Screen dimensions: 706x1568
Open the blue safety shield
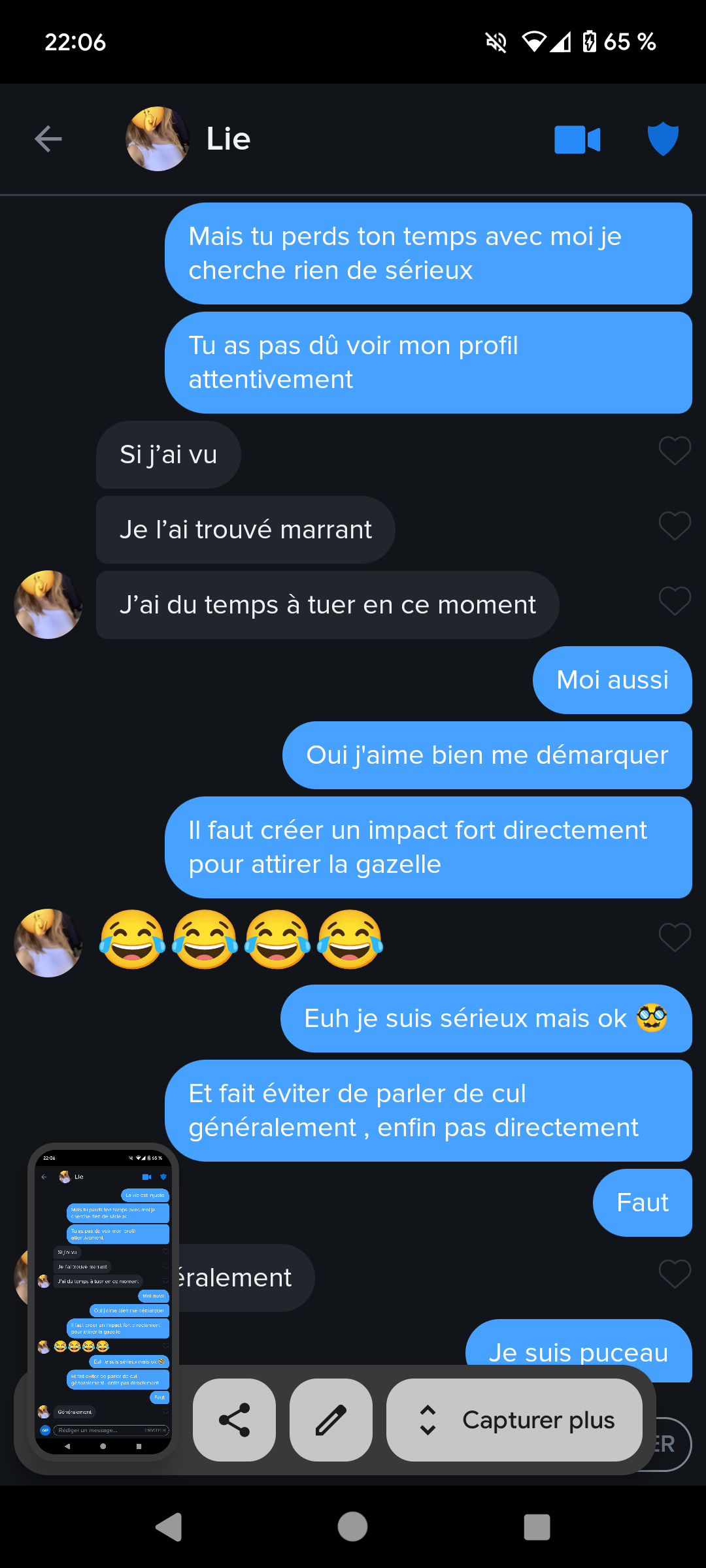(x=663, y=139)
